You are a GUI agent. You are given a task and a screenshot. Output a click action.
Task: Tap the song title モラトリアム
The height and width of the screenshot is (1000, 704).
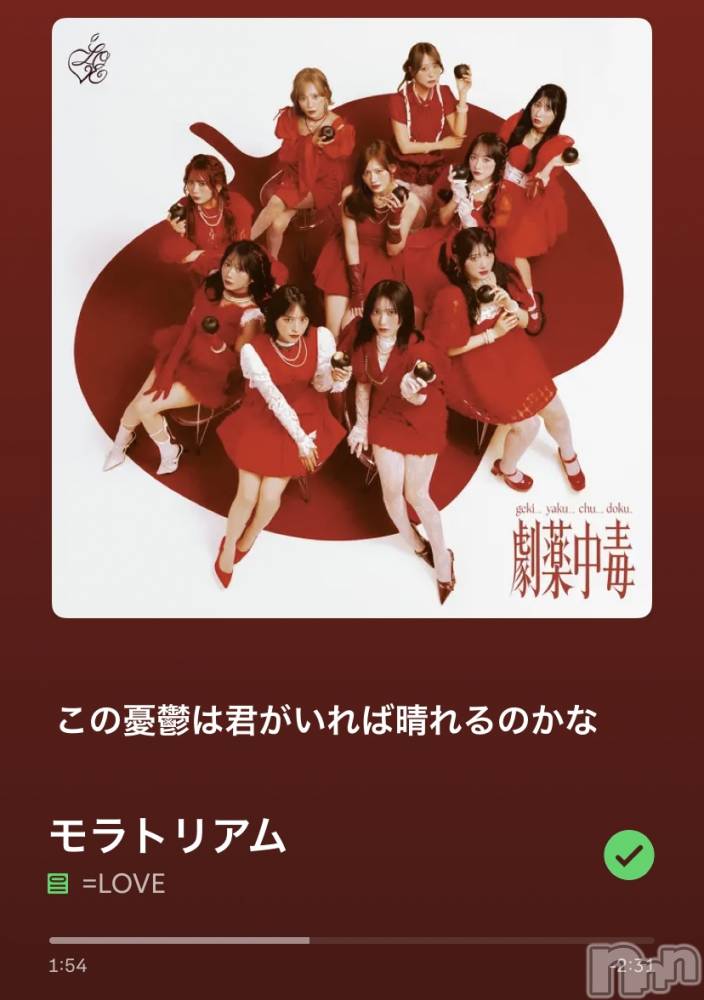(168, 836)
